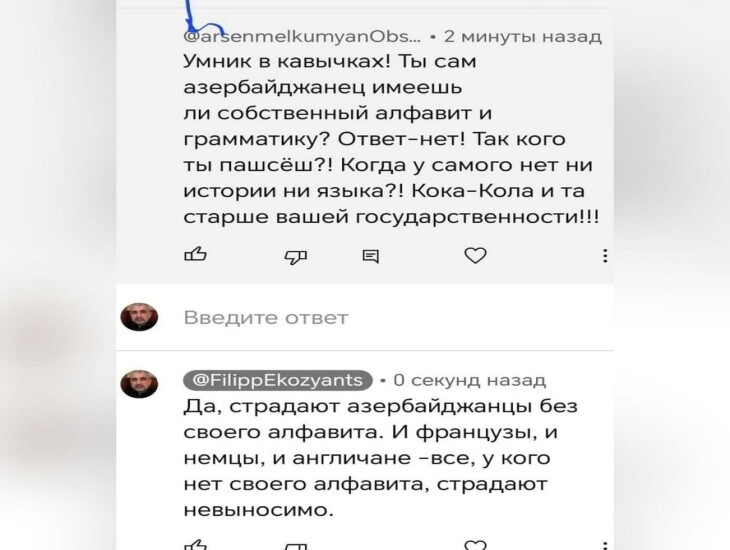Heart the comment by arsenmelkumyanObs
Screen dimensions: 730x550
tap(475, 256)
